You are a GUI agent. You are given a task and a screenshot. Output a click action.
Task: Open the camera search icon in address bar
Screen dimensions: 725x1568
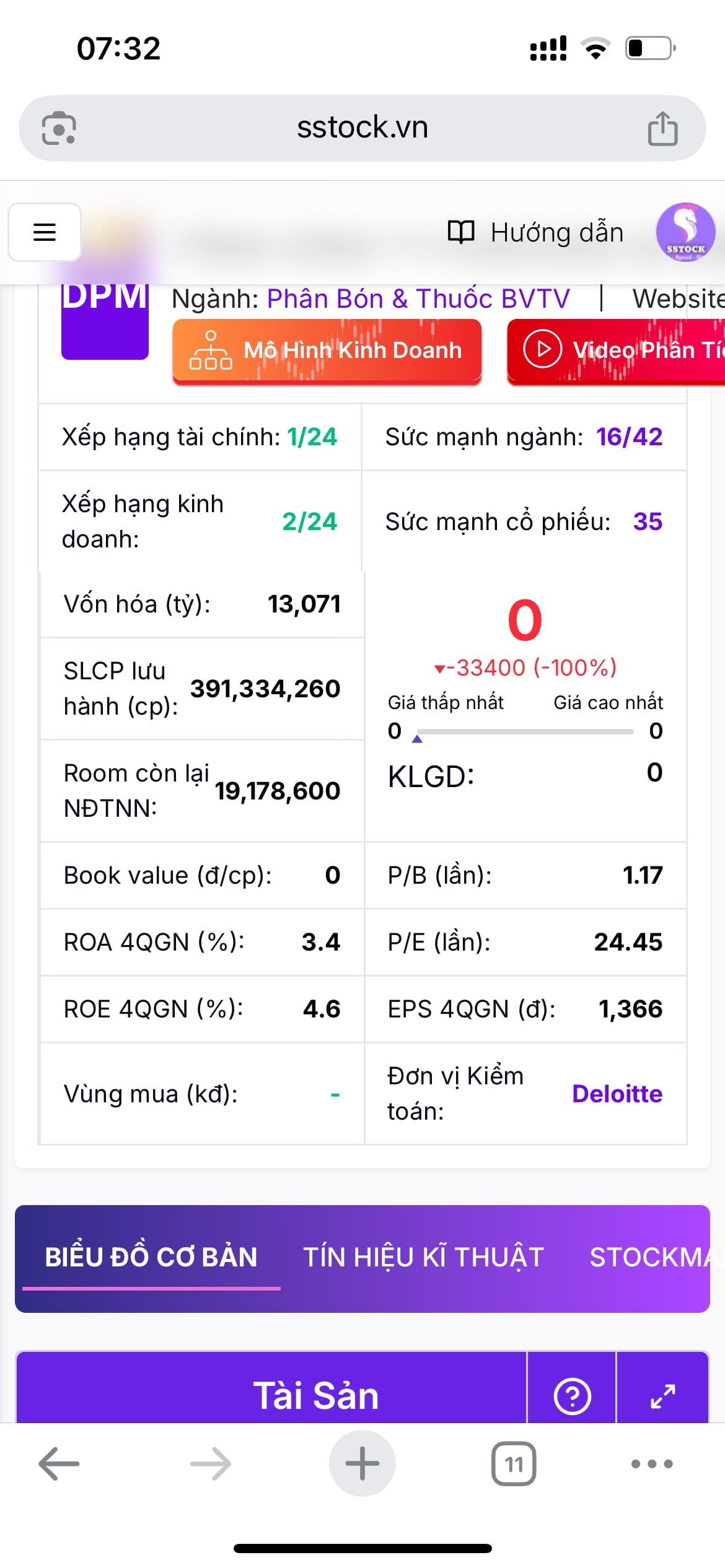59,128
